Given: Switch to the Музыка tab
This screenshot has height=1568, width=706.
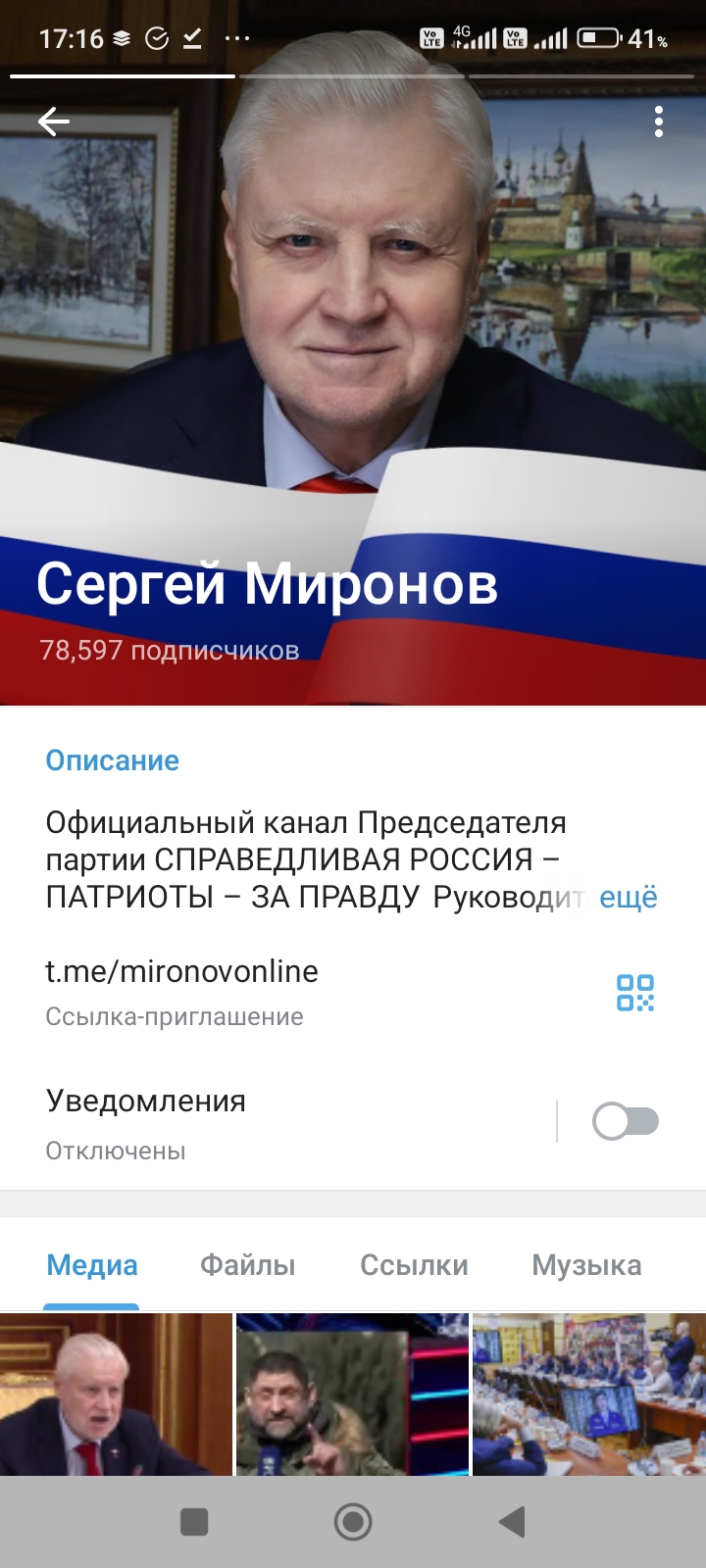Looking at the screenshot, I should (586, 1265).
